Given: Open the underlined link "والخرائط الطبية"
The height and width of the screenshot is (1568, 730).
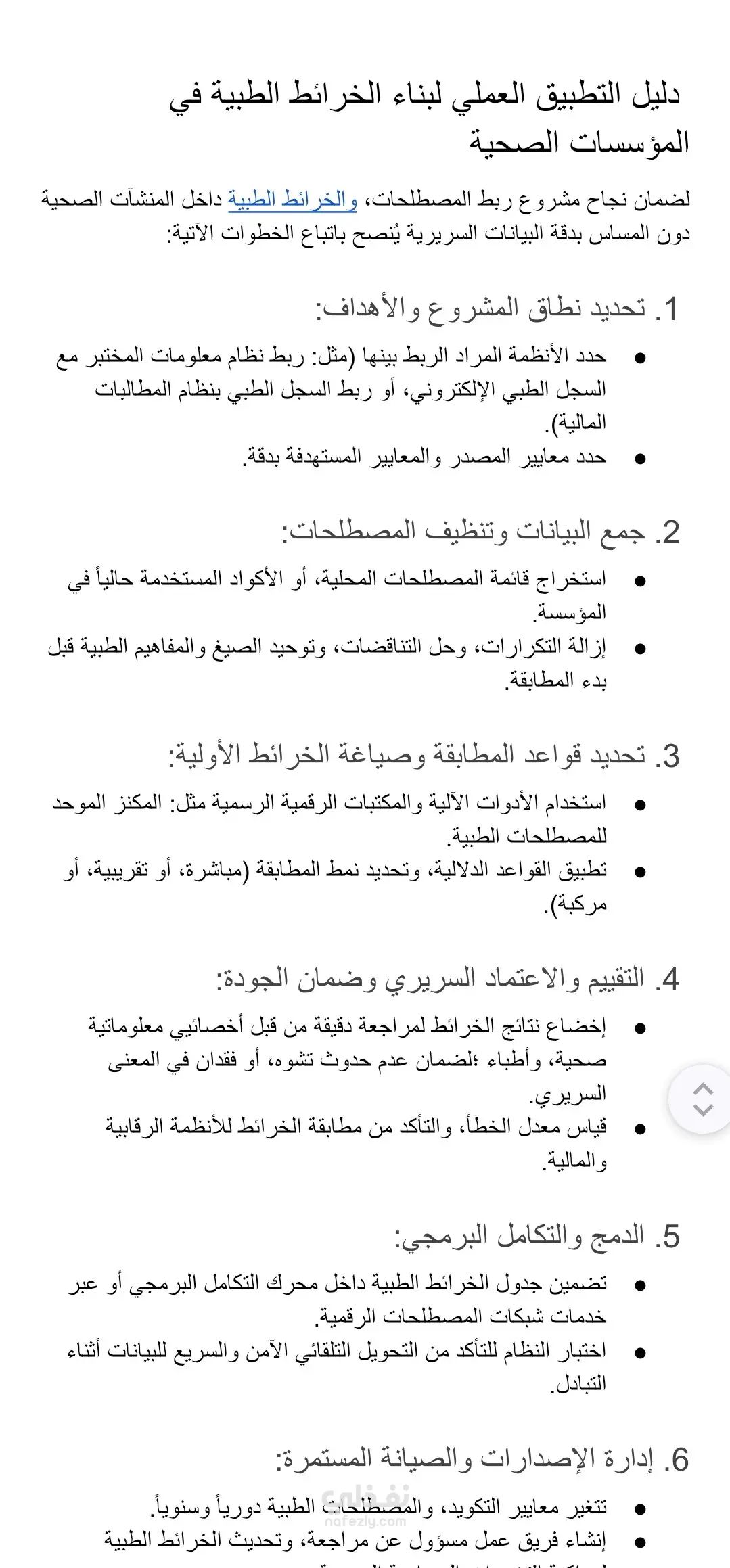Looking at the screenshot, I should coord(292,200).
